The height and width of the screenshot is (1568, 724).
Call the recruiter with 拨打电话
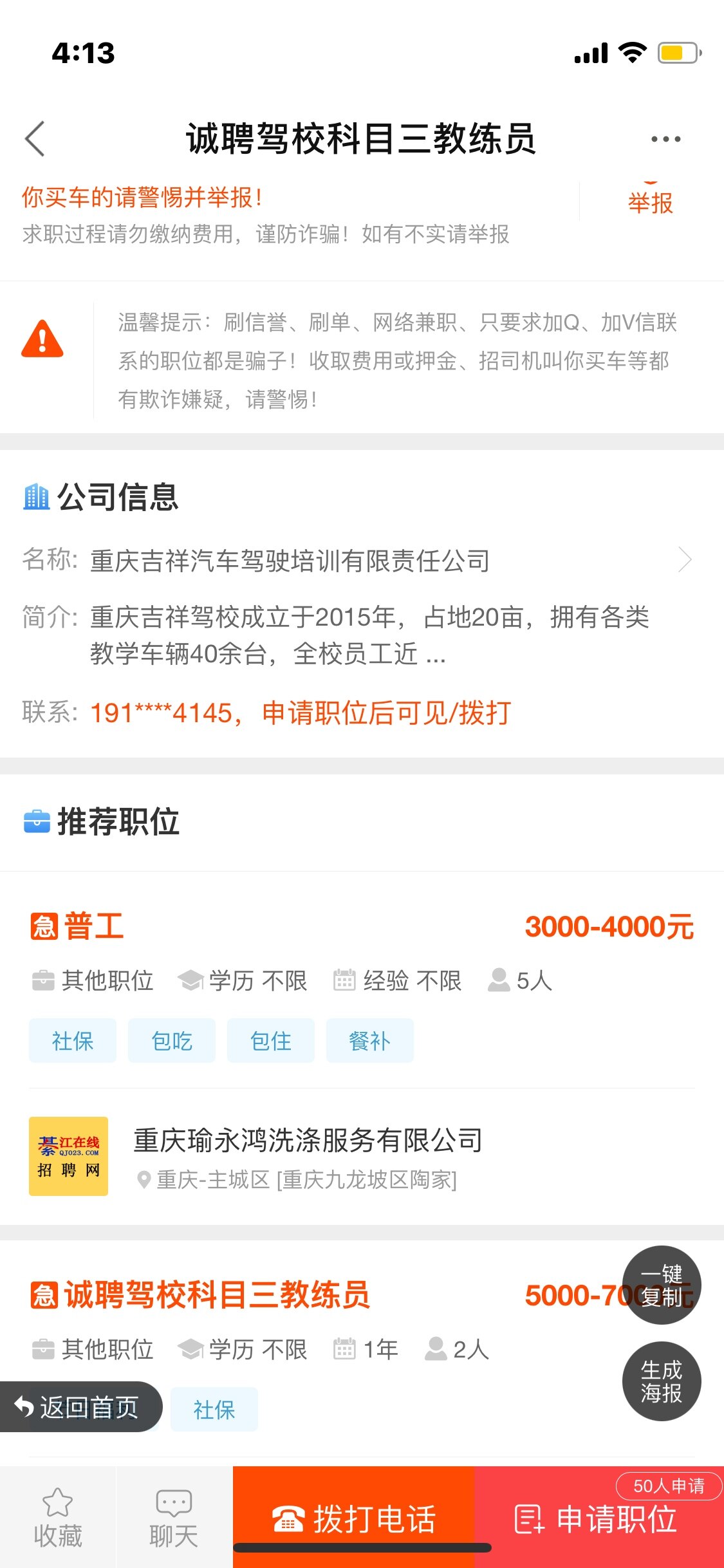[354, 1519]
